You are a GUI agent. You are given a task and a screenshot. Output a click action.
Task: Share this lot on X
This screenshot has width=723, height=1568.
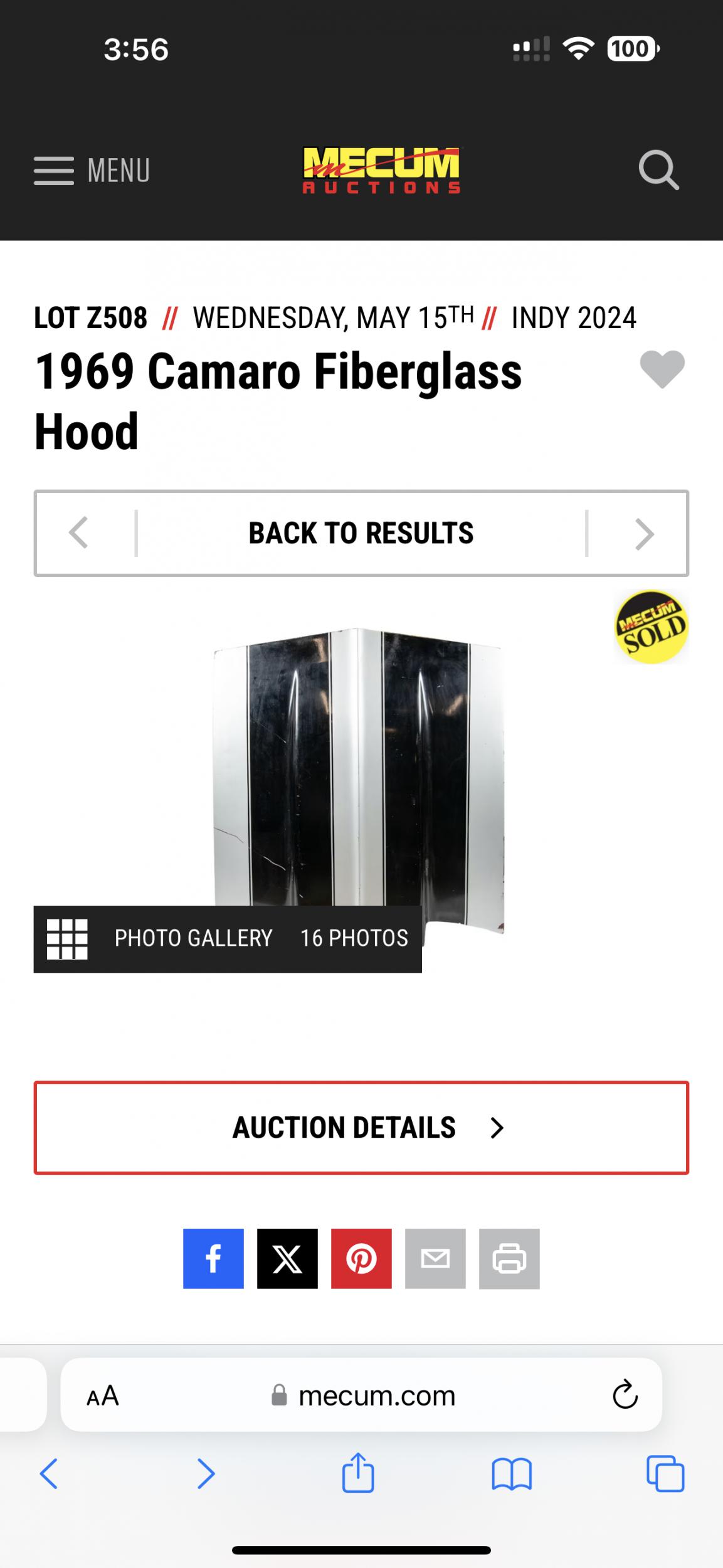287,1259
